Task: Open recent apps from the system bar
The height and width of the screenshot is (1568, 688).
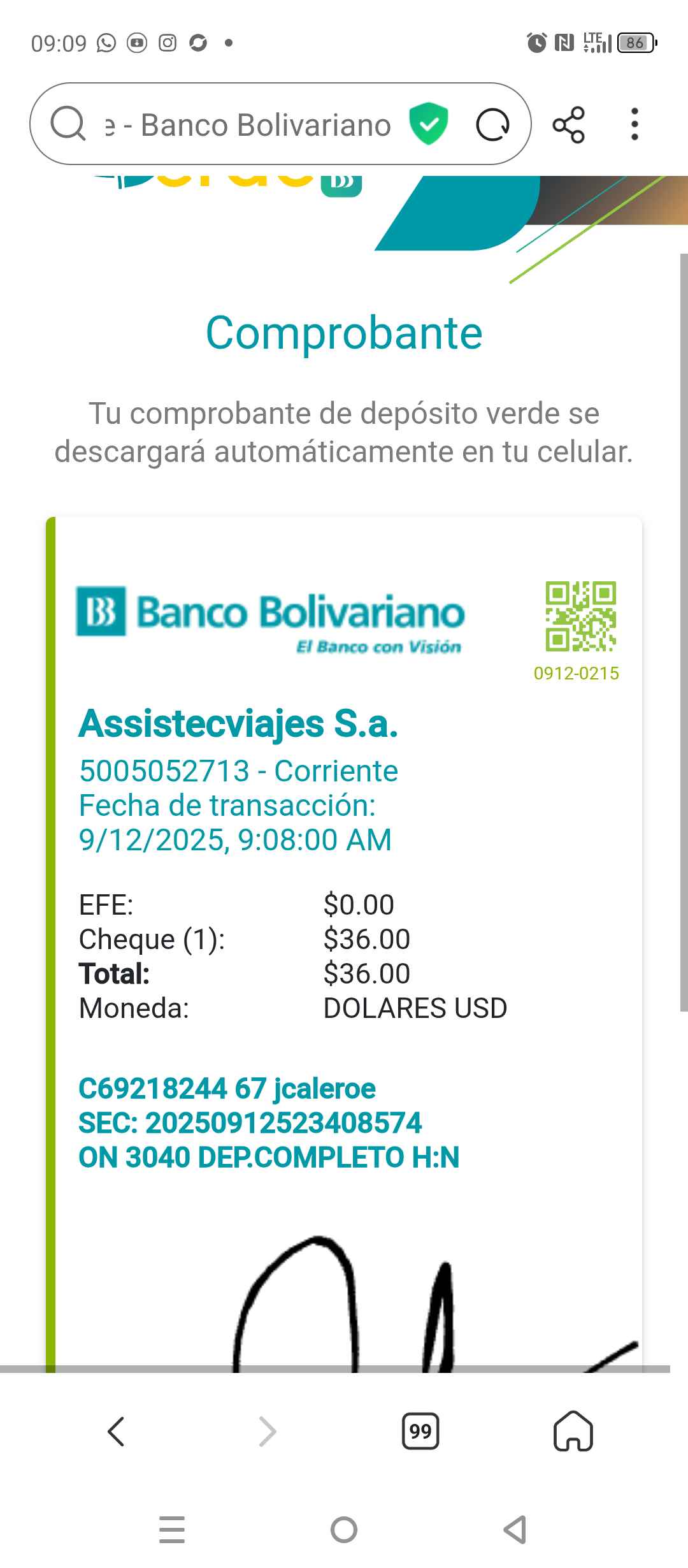Action: (x=172, y=1529)
